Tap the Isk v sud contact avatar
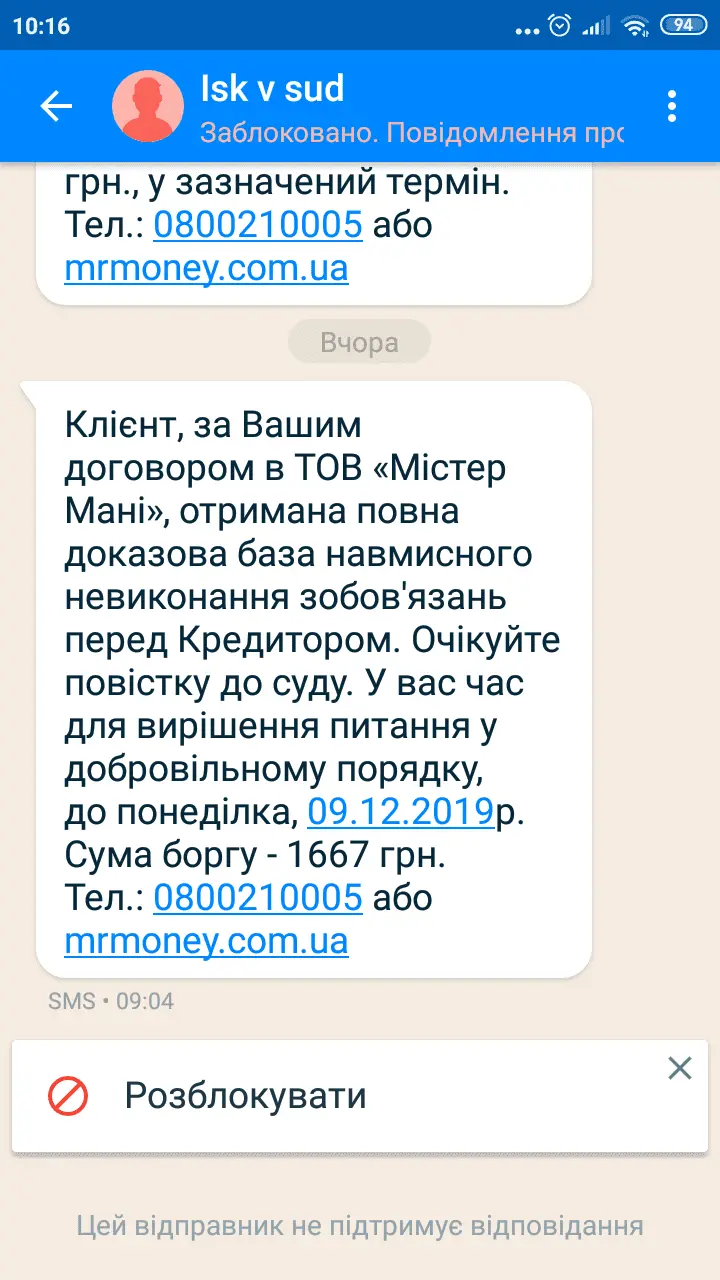Screen dimensions: 720x1280 [148, 106]
